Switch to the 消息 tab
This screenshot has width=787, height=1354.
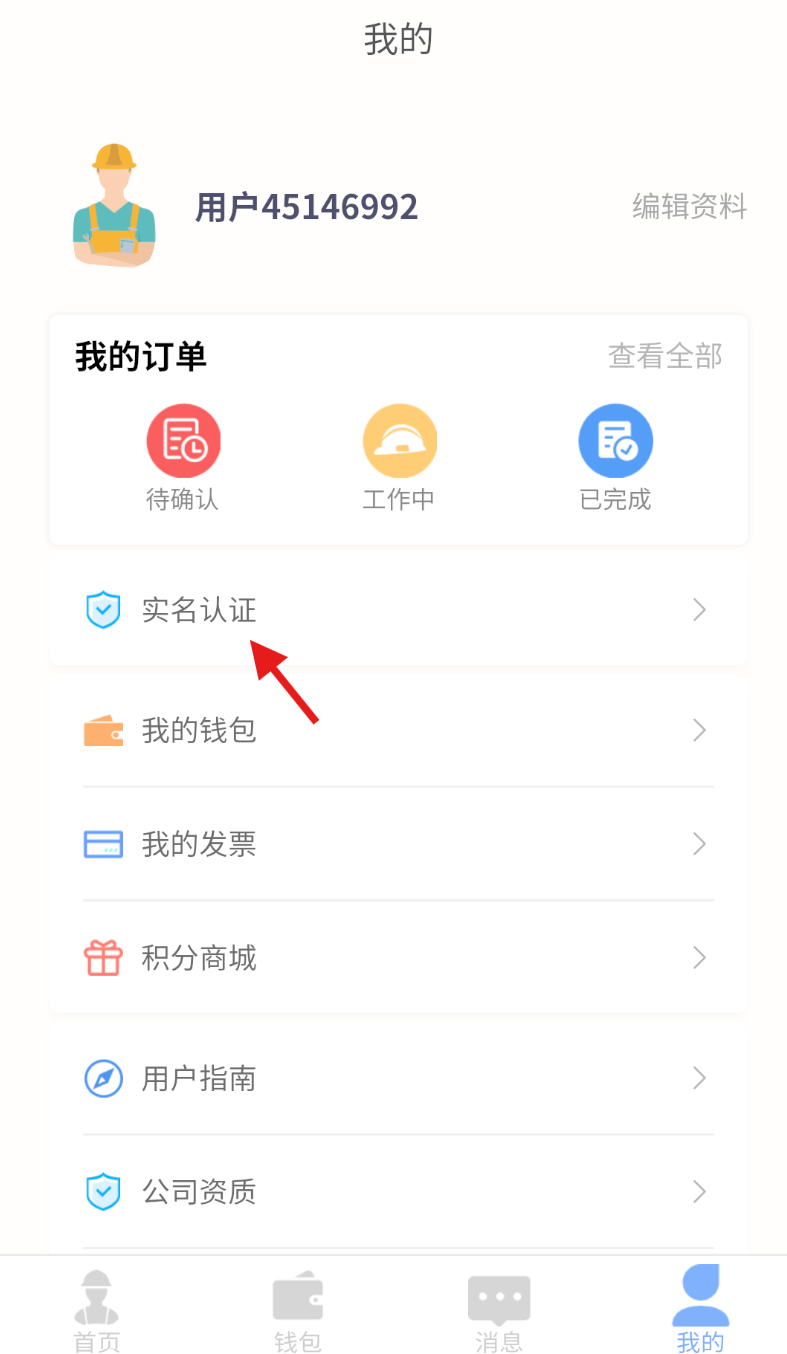[x=499, y=1311]
